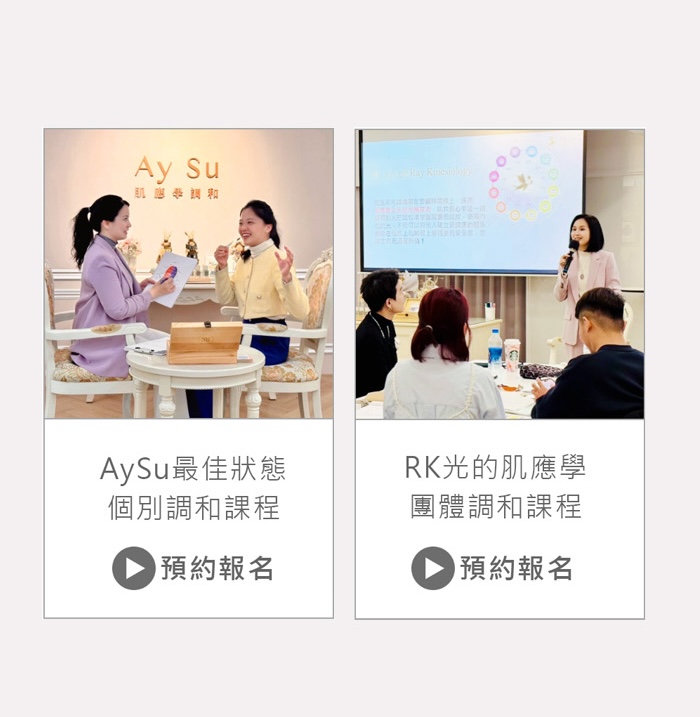This screenshot has width=700, height=717.
Task: Tap 預約報名 under AySu最佳狀態個別調和課程
Action: [193, 568]
